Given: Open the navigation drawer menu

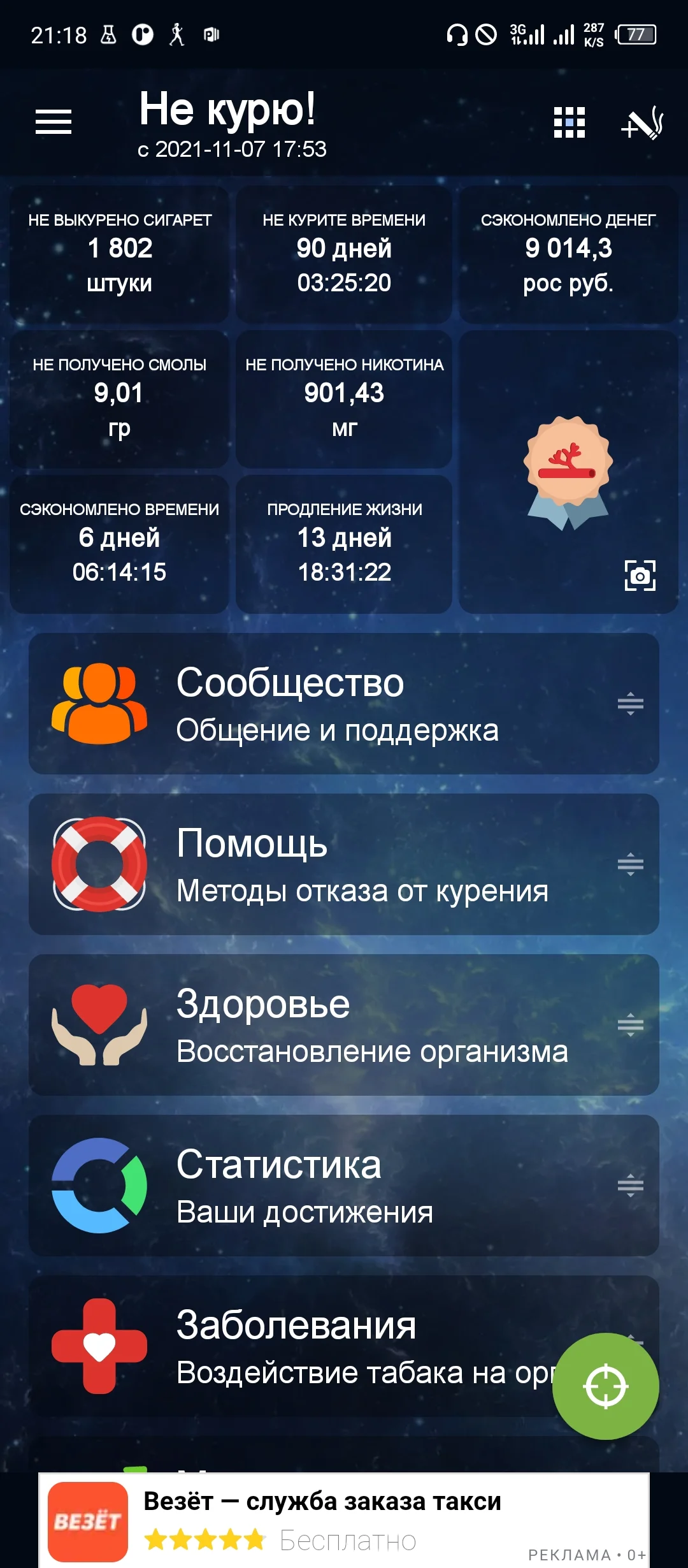Looking at the screenshot, I should (54, 121).
